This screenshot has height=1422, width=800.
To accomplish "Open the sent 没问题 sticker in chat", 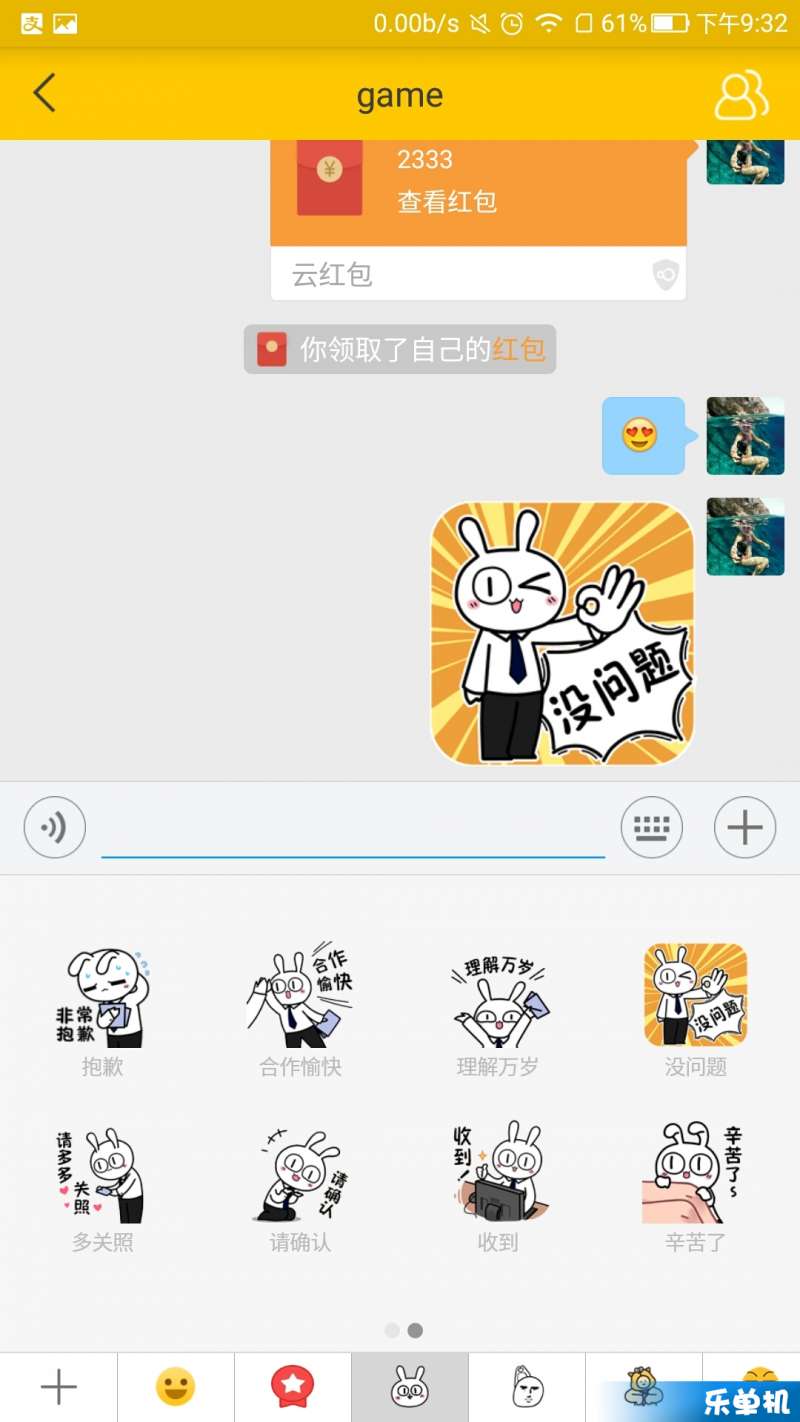I will click(x=562, y=634).
